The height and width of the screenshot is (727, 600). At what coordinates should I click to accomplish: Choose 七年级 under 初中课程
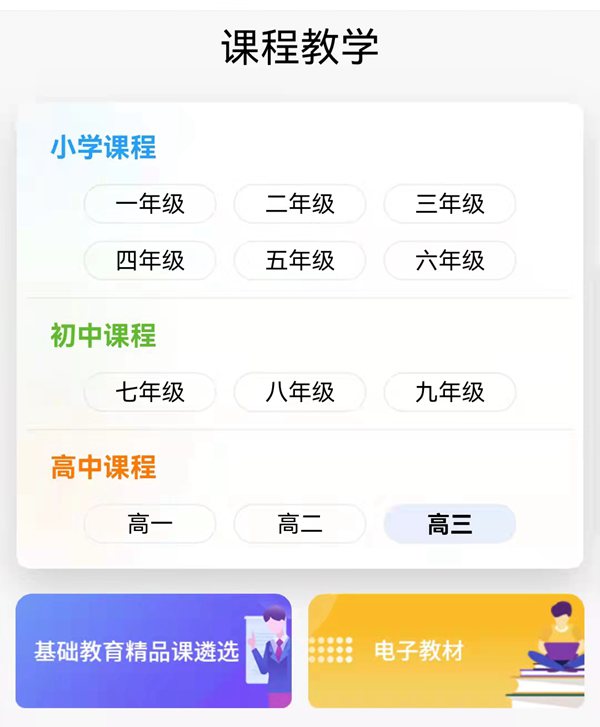click(x=150, y=392)
